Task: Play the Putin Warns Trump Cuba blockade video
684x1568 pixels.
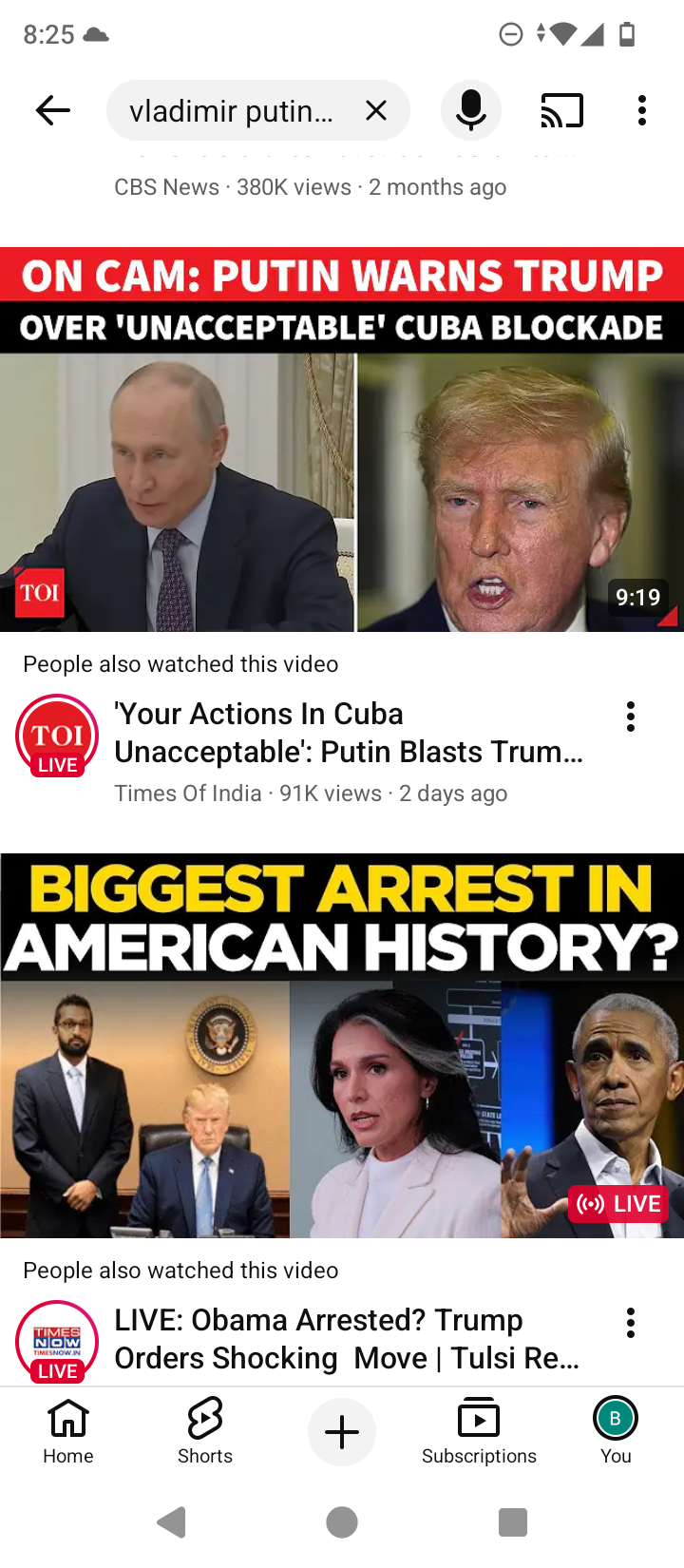Action: [x=342, y=440]
